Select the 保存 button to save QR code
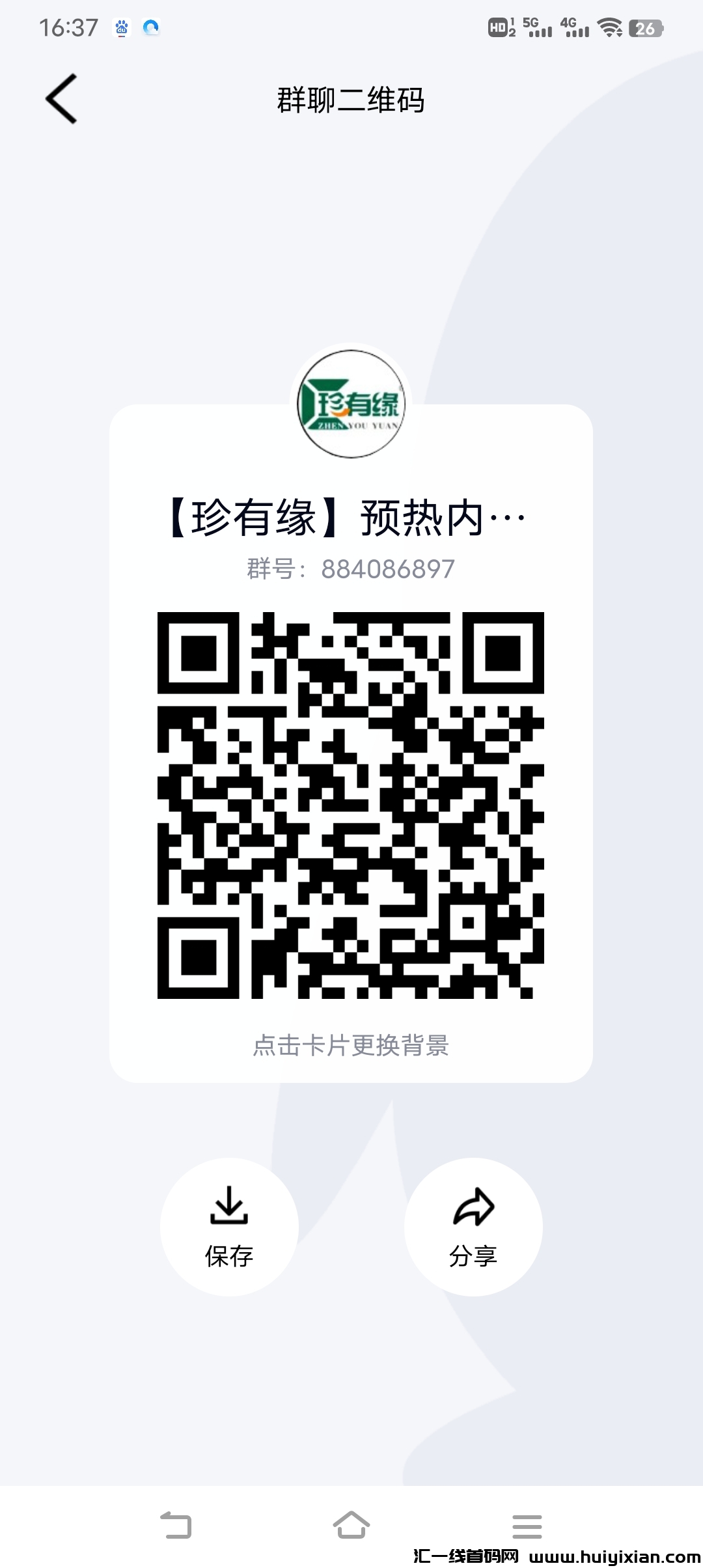Image resolution: width=703 pixels, height=1568 pixels. [x=229, y=1227]
